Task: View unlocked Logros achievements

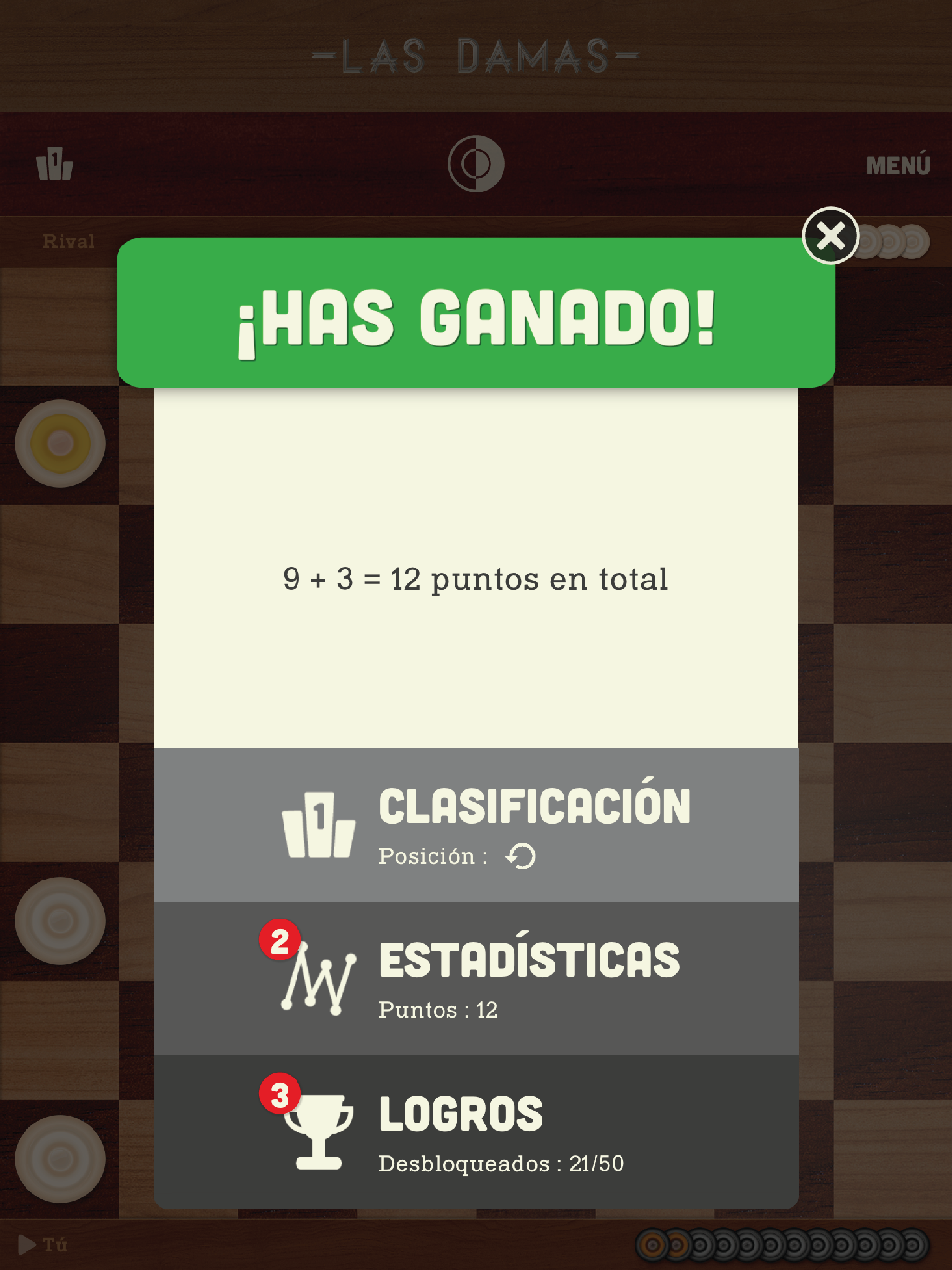Action: point(476,1132)
